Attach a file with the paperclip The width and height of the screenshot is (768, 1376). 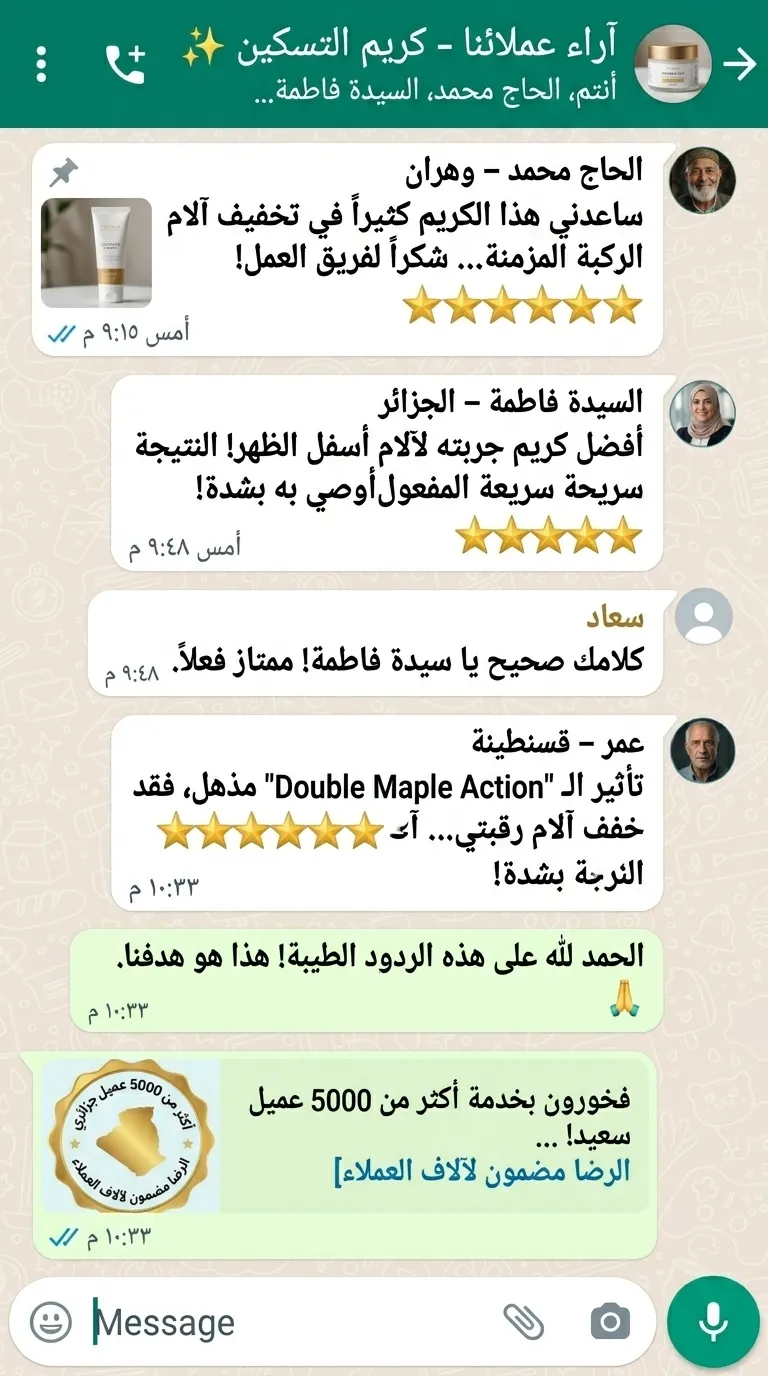[x=523, y=1322]
